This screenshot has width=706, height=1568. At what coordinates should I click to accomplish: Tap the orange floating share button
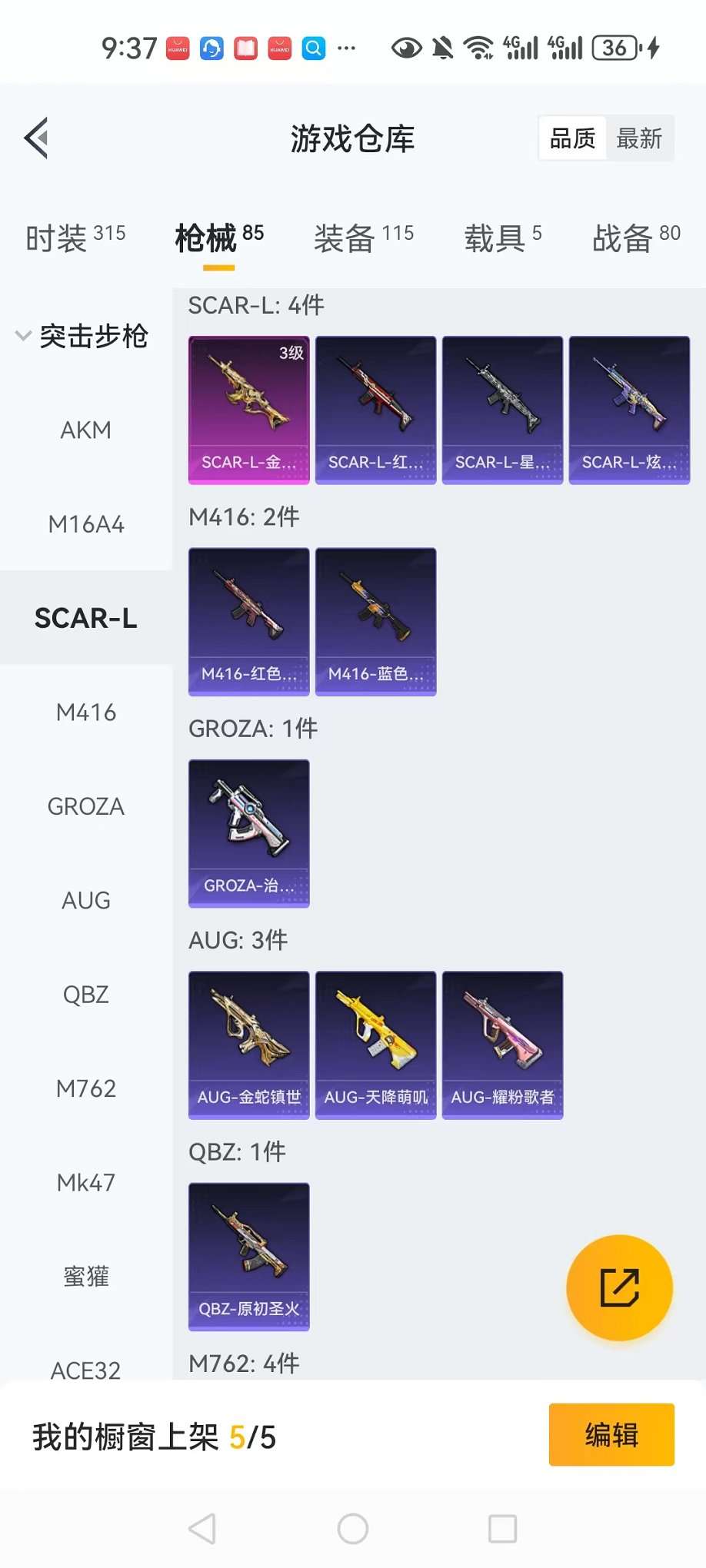coord(619,1287)
